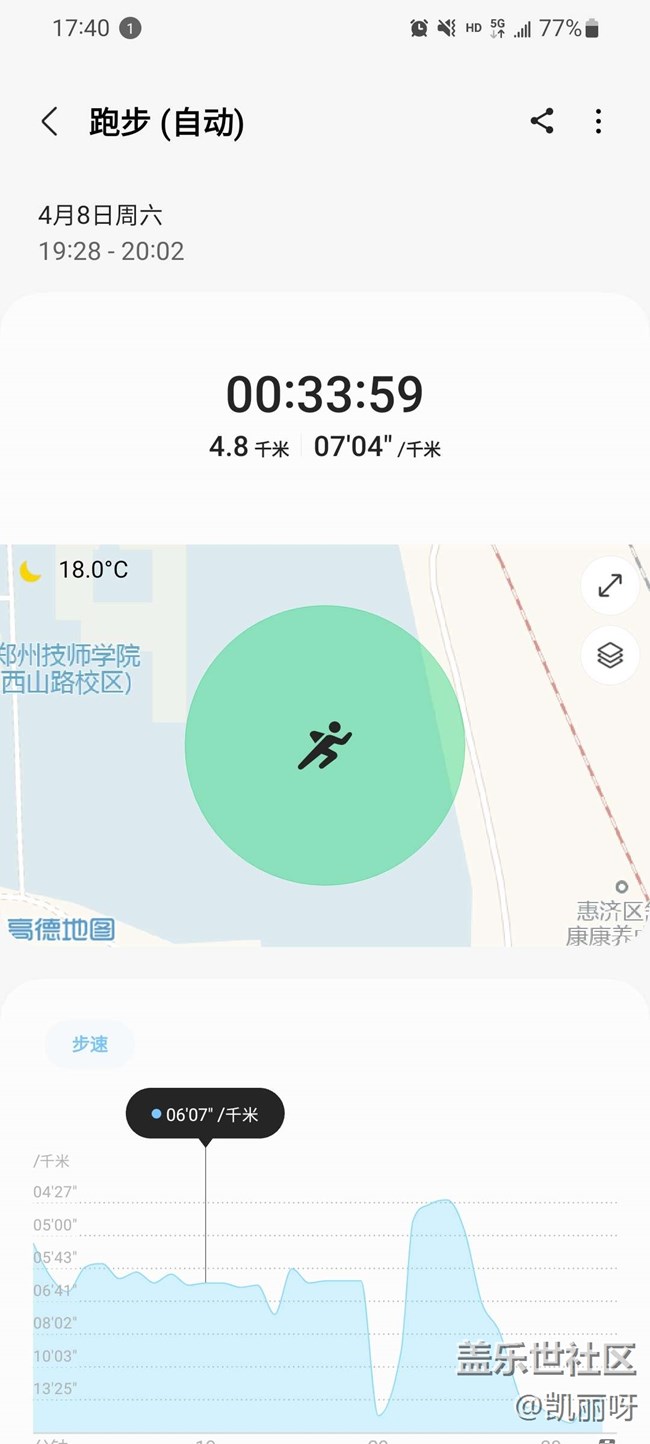This screenshot has height=1444, width=650.
Task: Share this running workout
Action: [x=542, y=122]
